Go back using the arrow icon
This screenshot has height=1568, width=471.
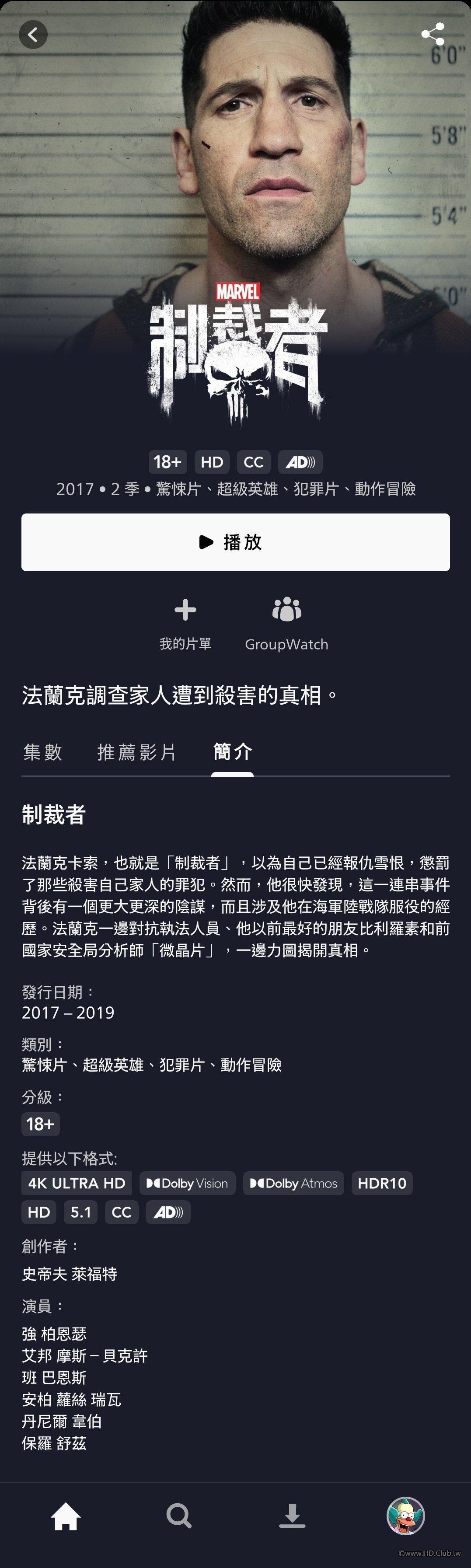click(x=33, y=35)
